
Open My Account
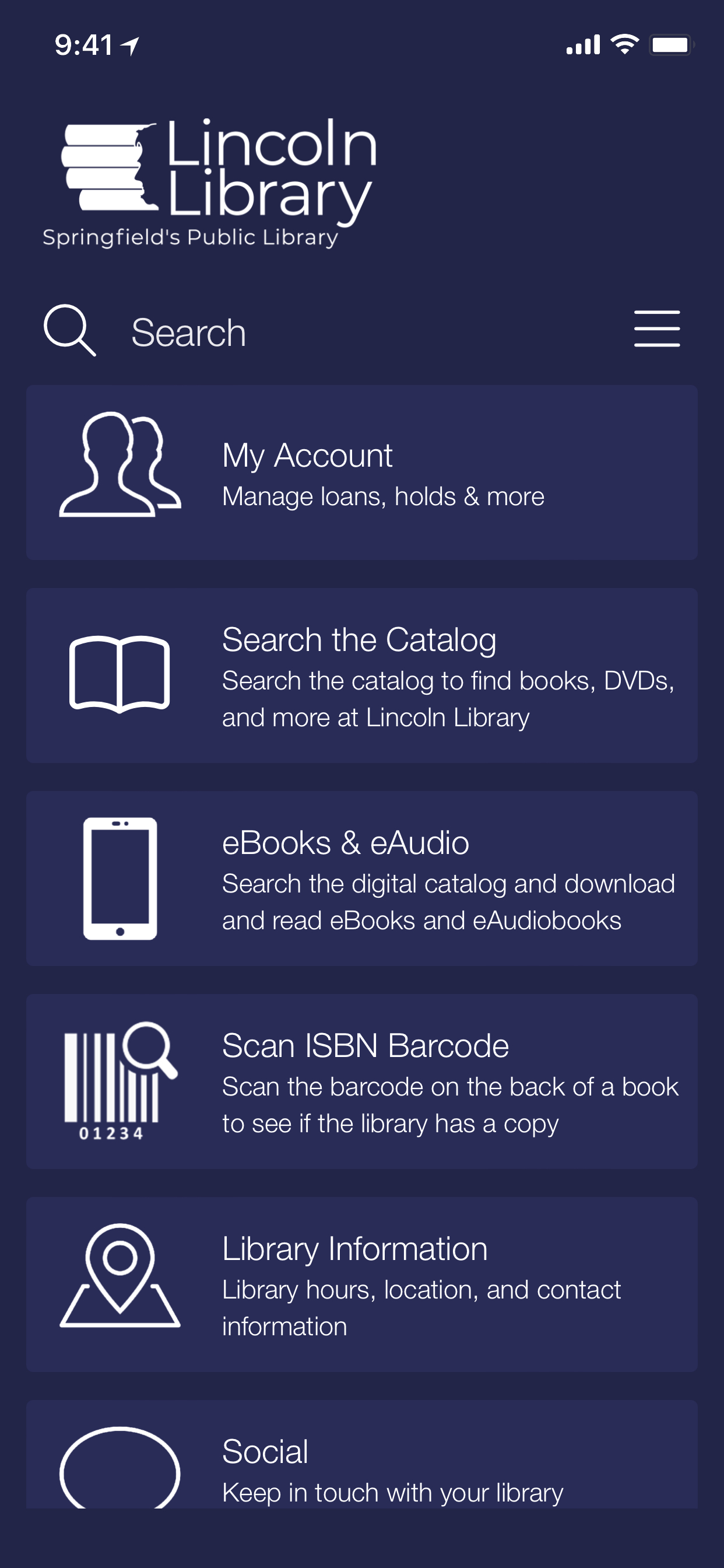pyautogui.click(x=362, y=473)
